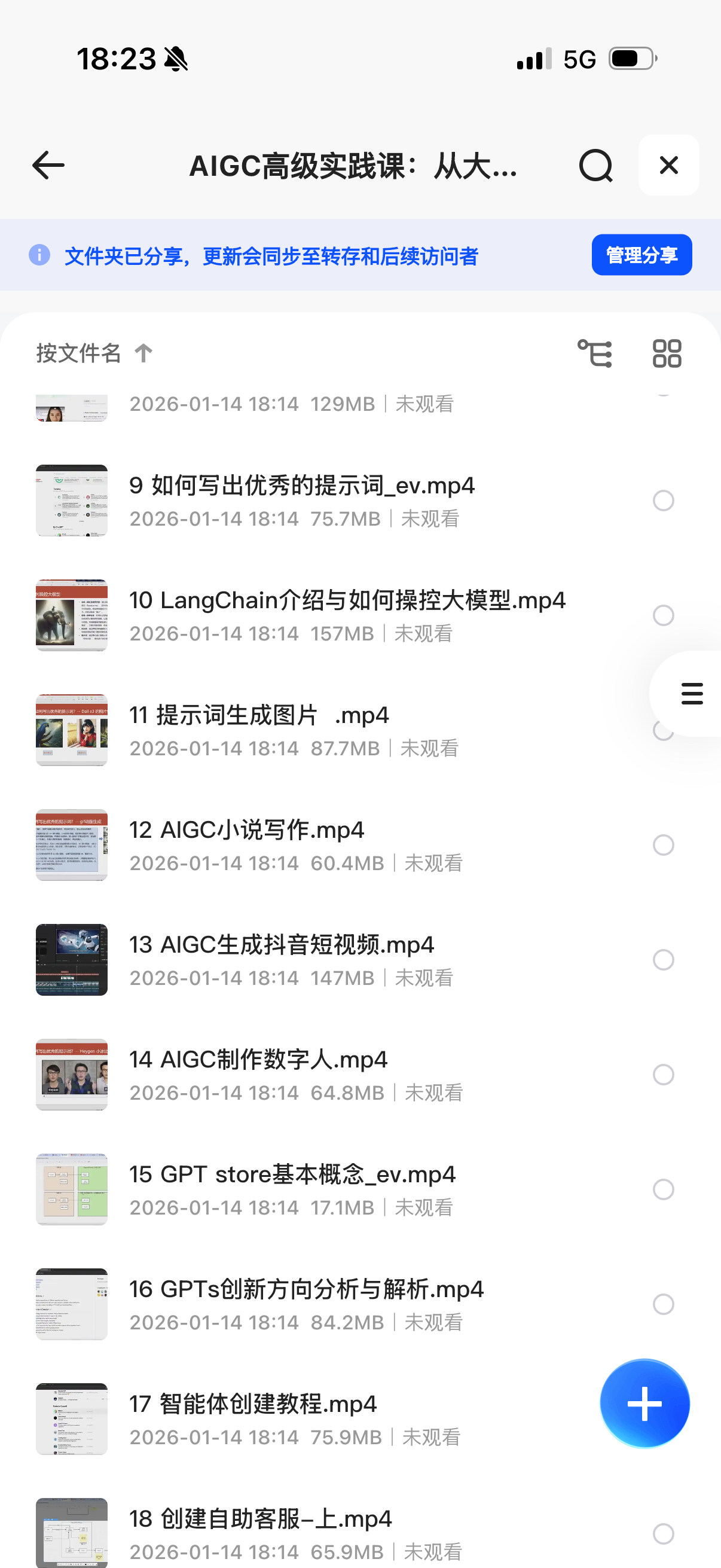Select 13 AIGC生成抖音短视频 file
The width and height of the screenshot is (721, 1568).
[x=663, y=960]
